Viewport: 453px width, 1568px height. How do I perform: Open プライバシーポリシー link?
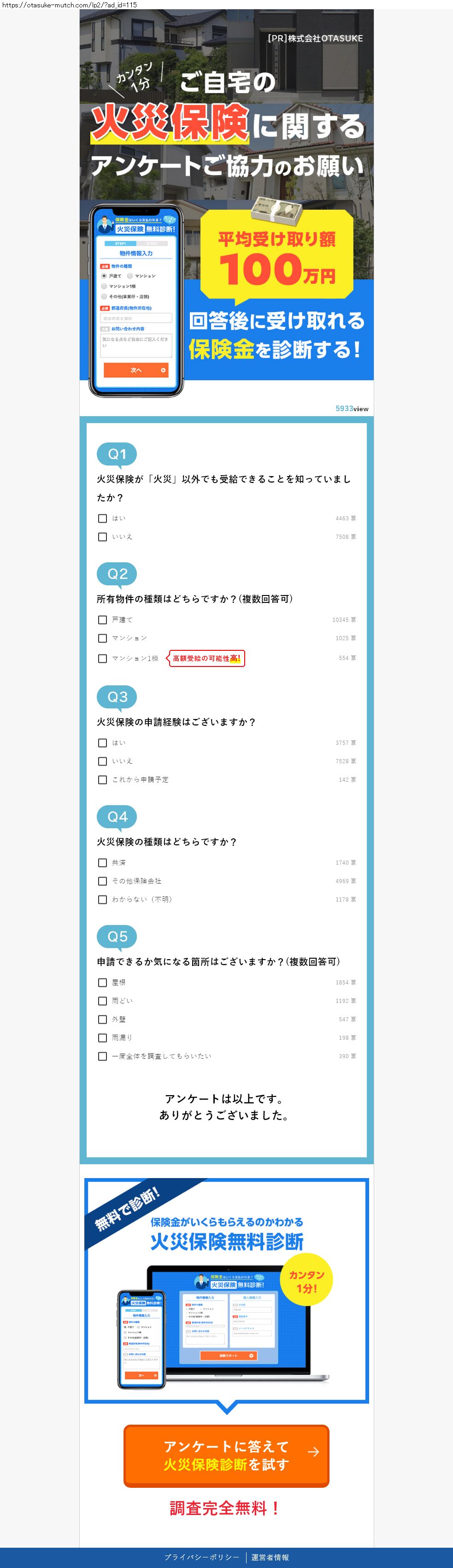click(201, 1556)
